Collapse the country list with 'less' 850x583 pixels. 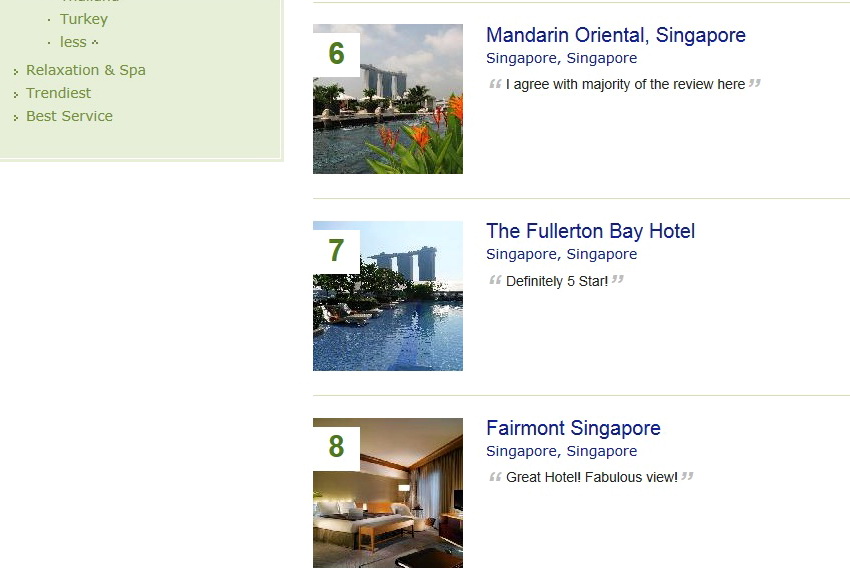pyautogui.click(x=74, y=42)
